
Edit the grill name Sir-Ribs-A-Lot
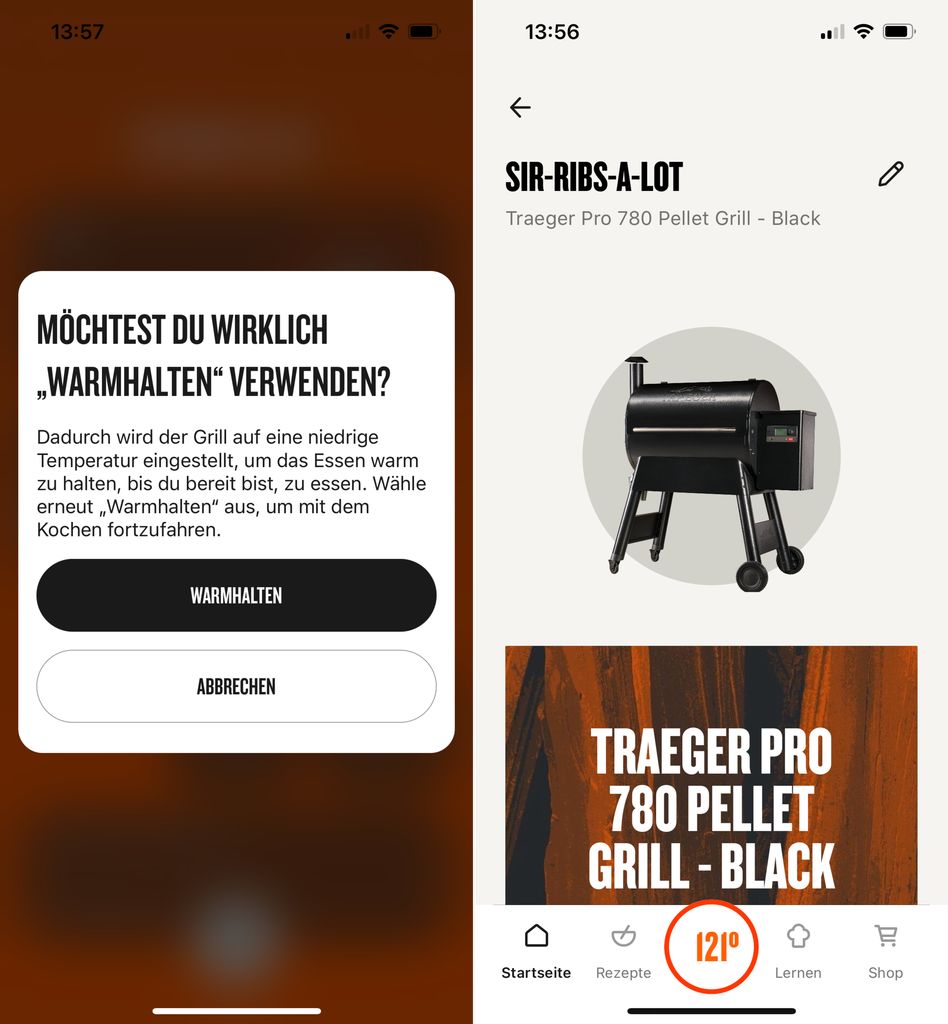[890, 174]
